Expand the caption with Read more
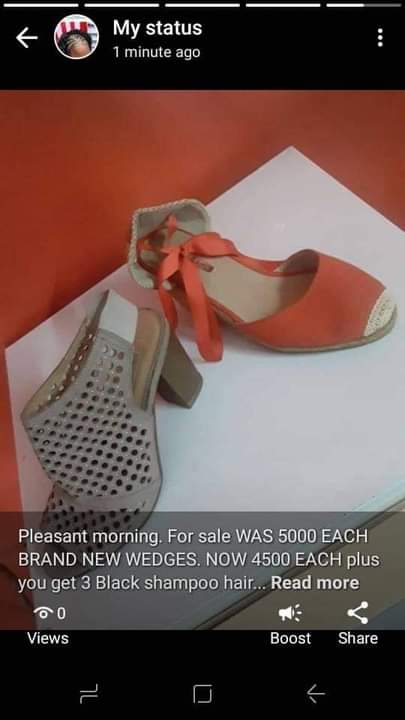This screenshot has height=720, width=405. click(315, 583)
